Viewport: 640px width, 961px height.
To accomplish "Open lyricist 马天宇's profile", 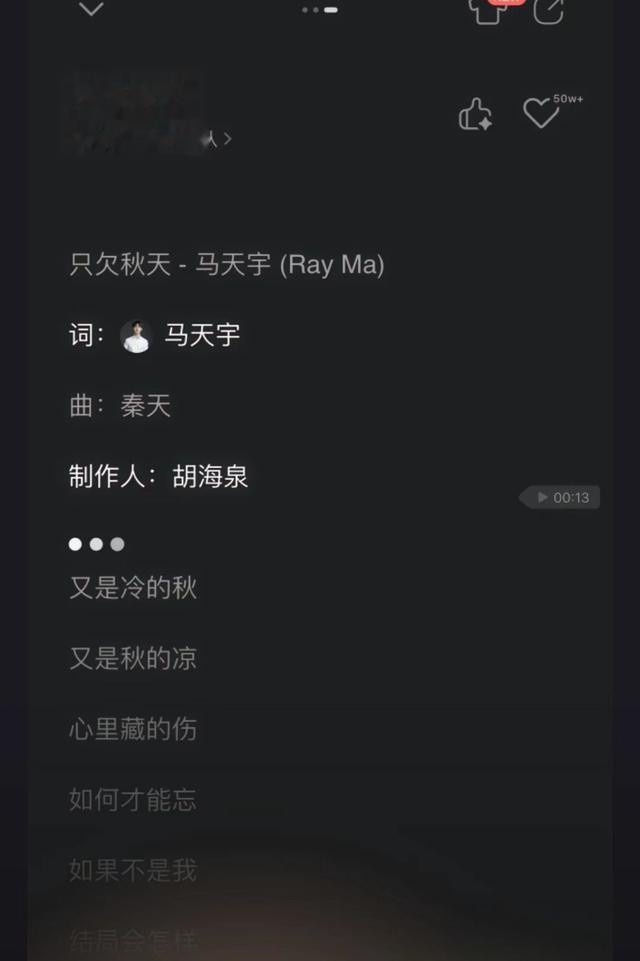I will coord(201,335).
